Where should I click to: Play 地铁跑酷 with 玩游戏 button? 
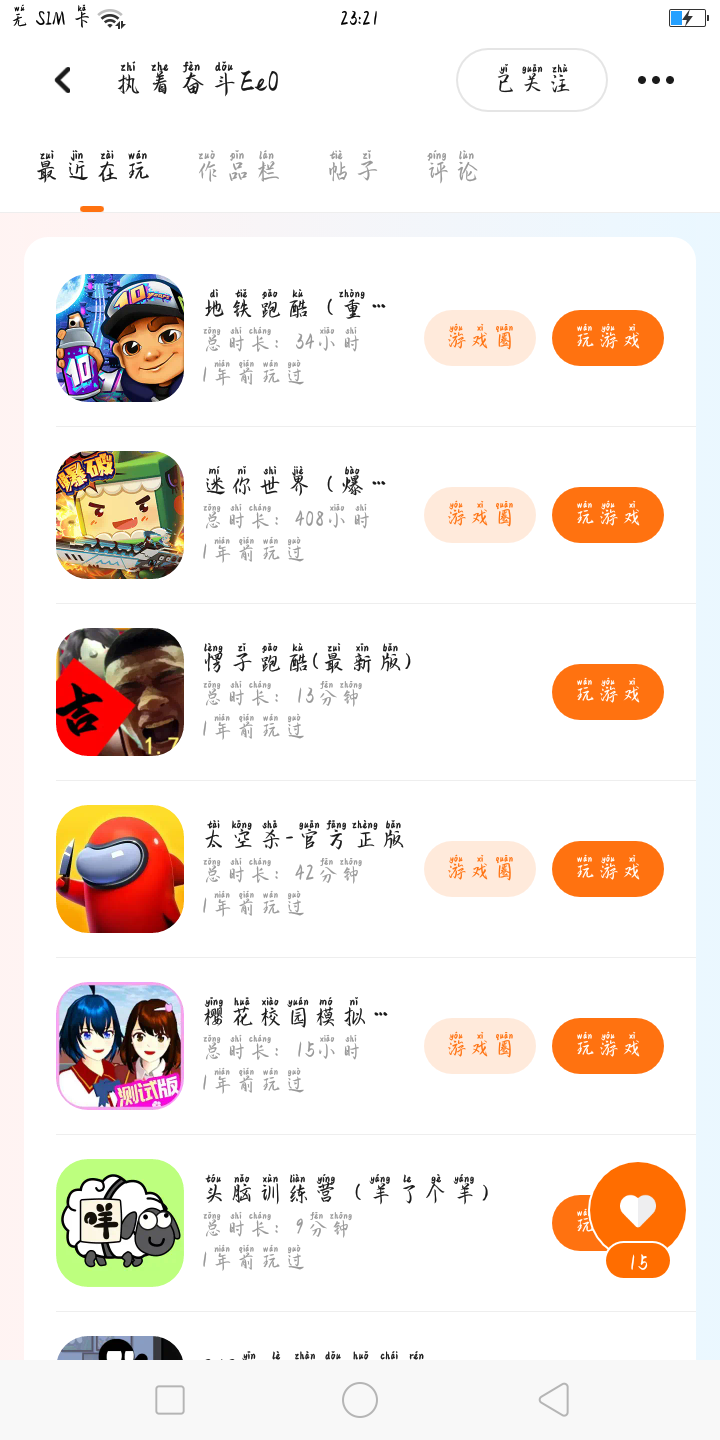[608, 338]
